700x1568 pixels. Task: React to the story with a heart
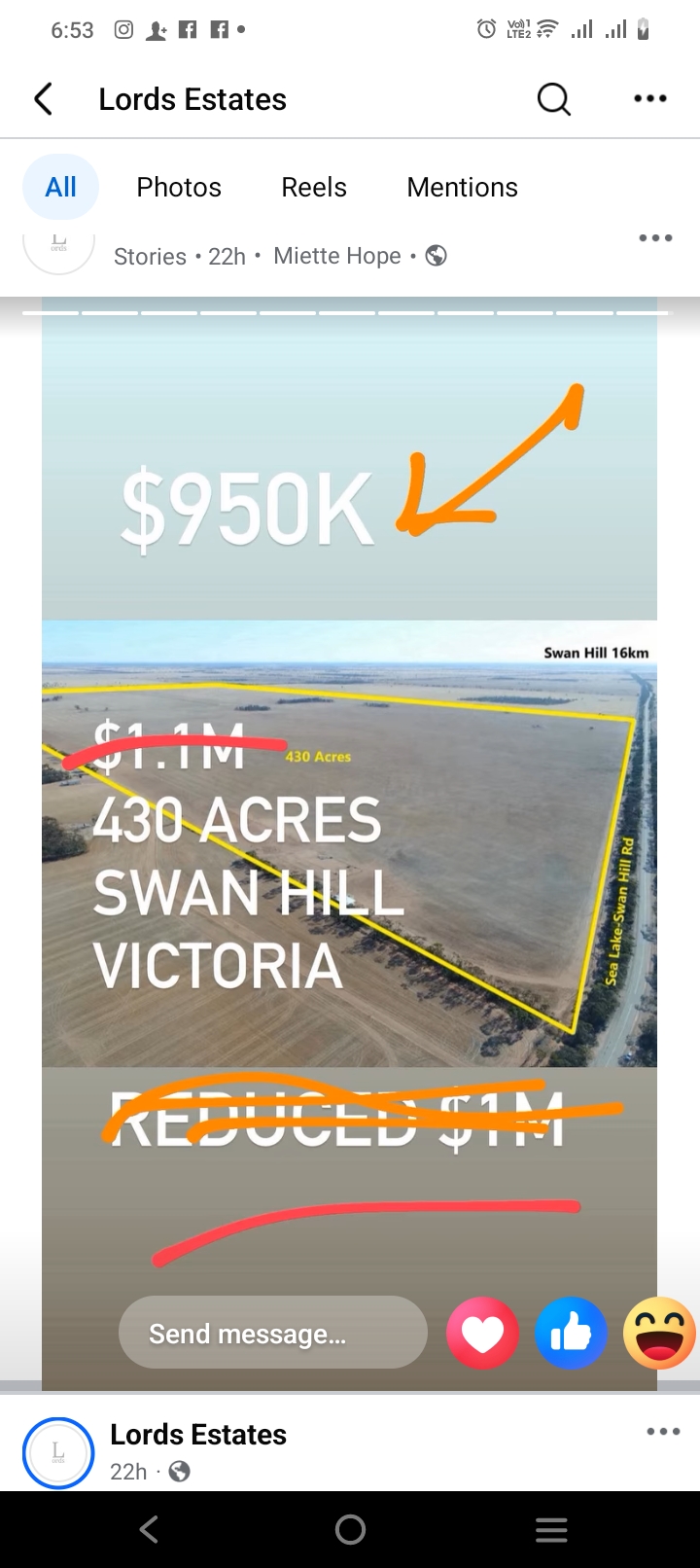pyautogui.click(x=482, y=1333)
